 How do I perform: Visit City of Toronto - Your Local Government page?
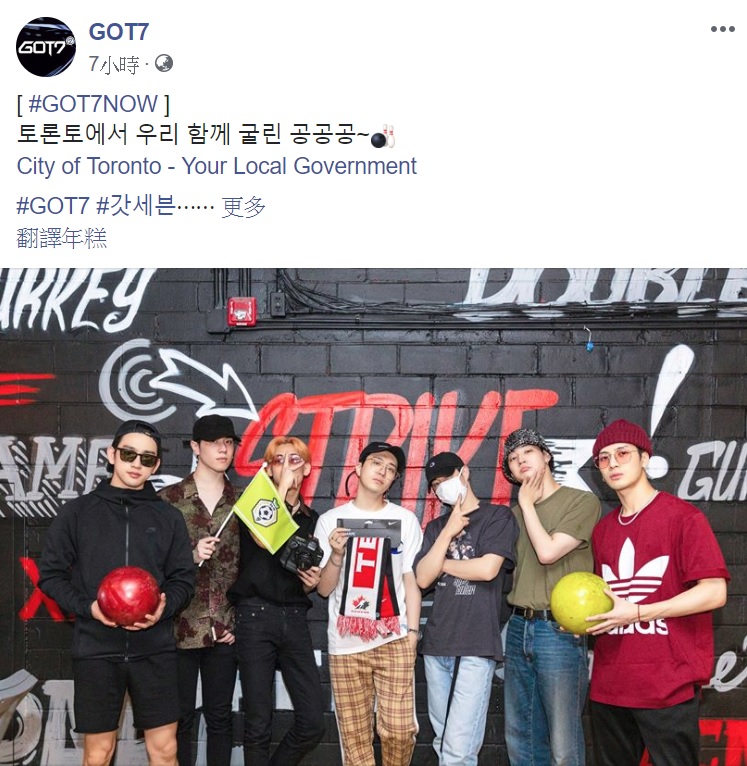(216, 166)
